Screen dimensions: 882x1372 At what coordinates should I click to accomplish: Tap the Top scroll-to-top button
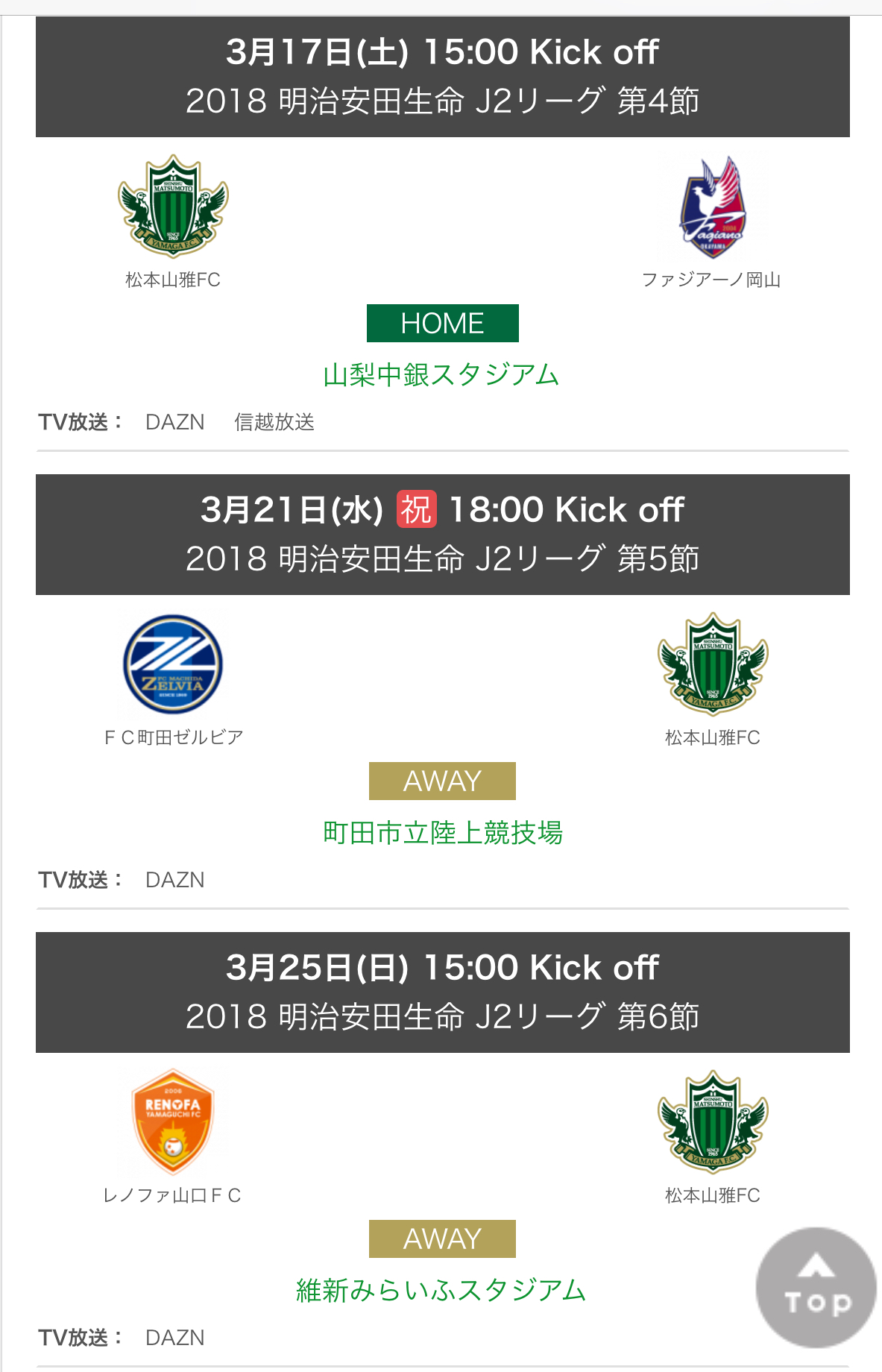tap(816, 1287)
